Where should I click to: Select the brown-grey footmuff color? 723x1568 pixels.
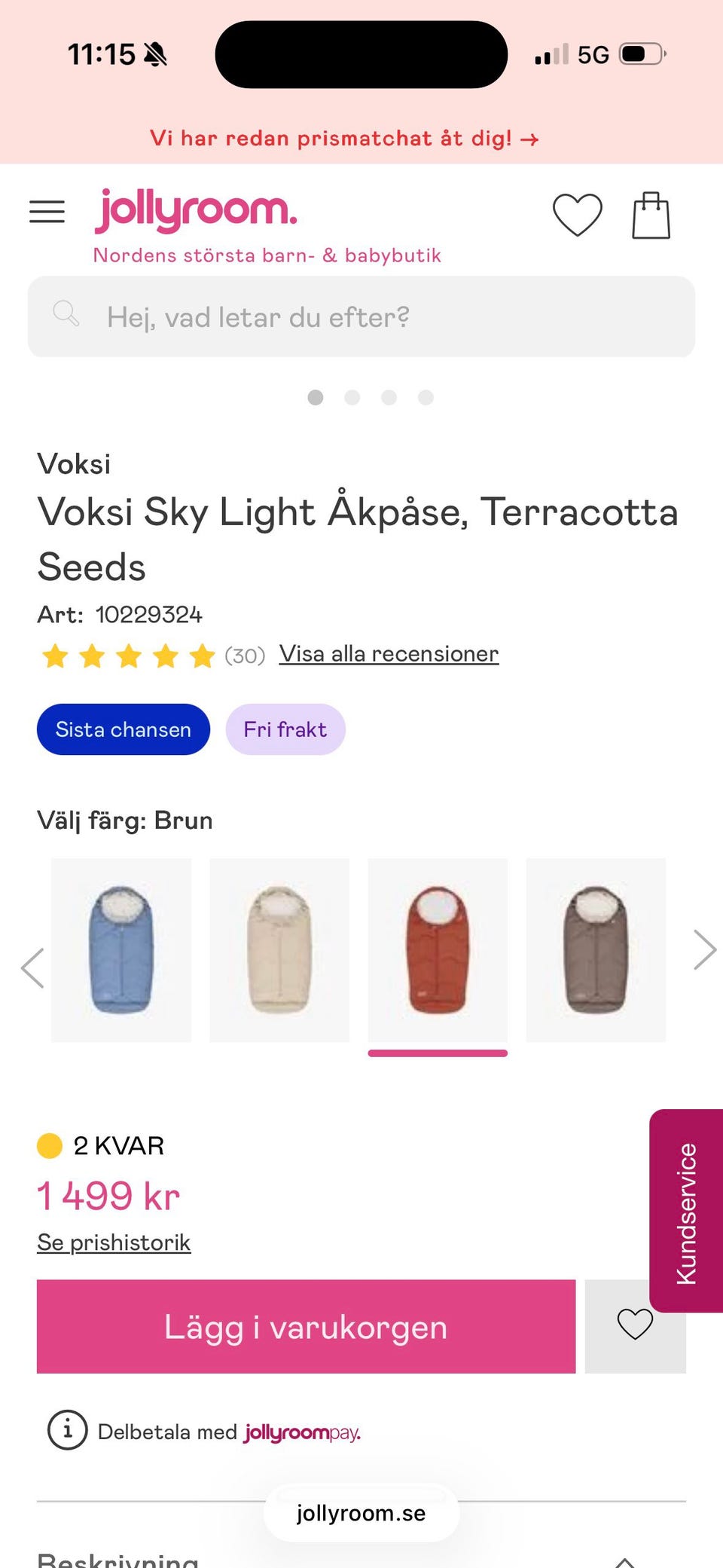coord(596,949)
